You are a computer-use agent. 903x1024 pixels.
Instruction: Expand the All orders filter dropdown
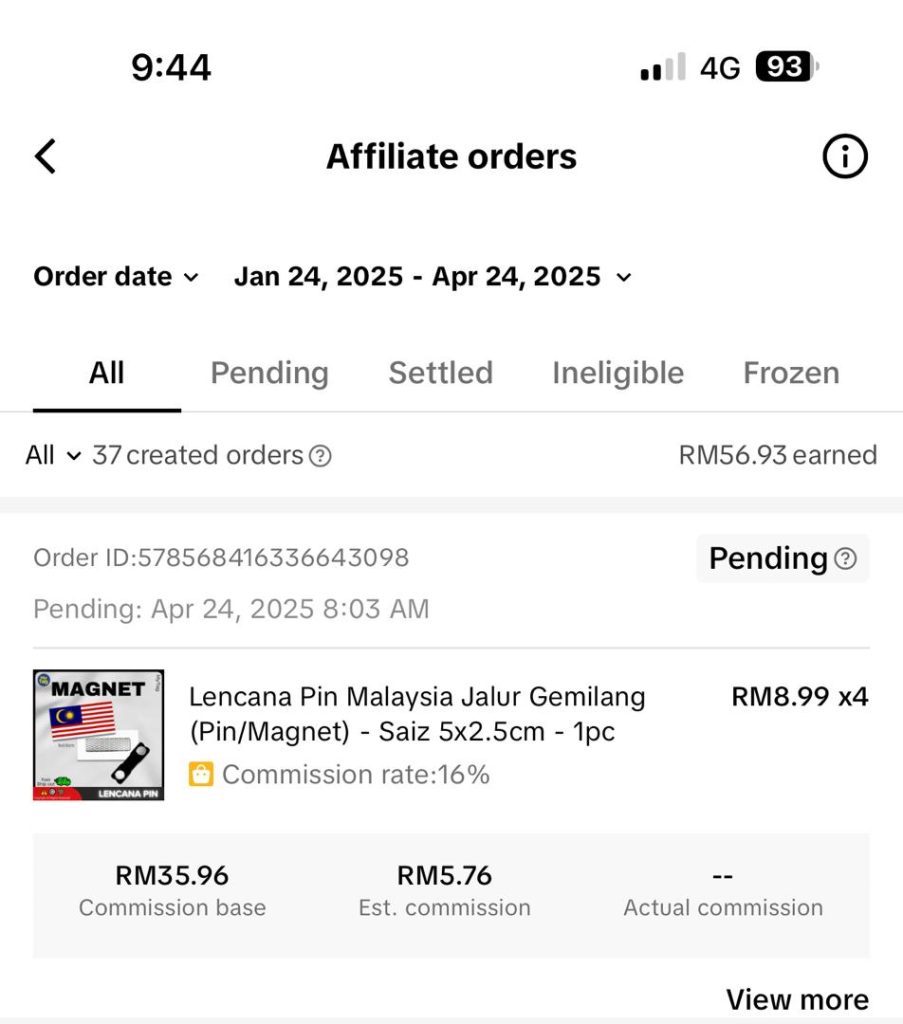click(52, 456)
